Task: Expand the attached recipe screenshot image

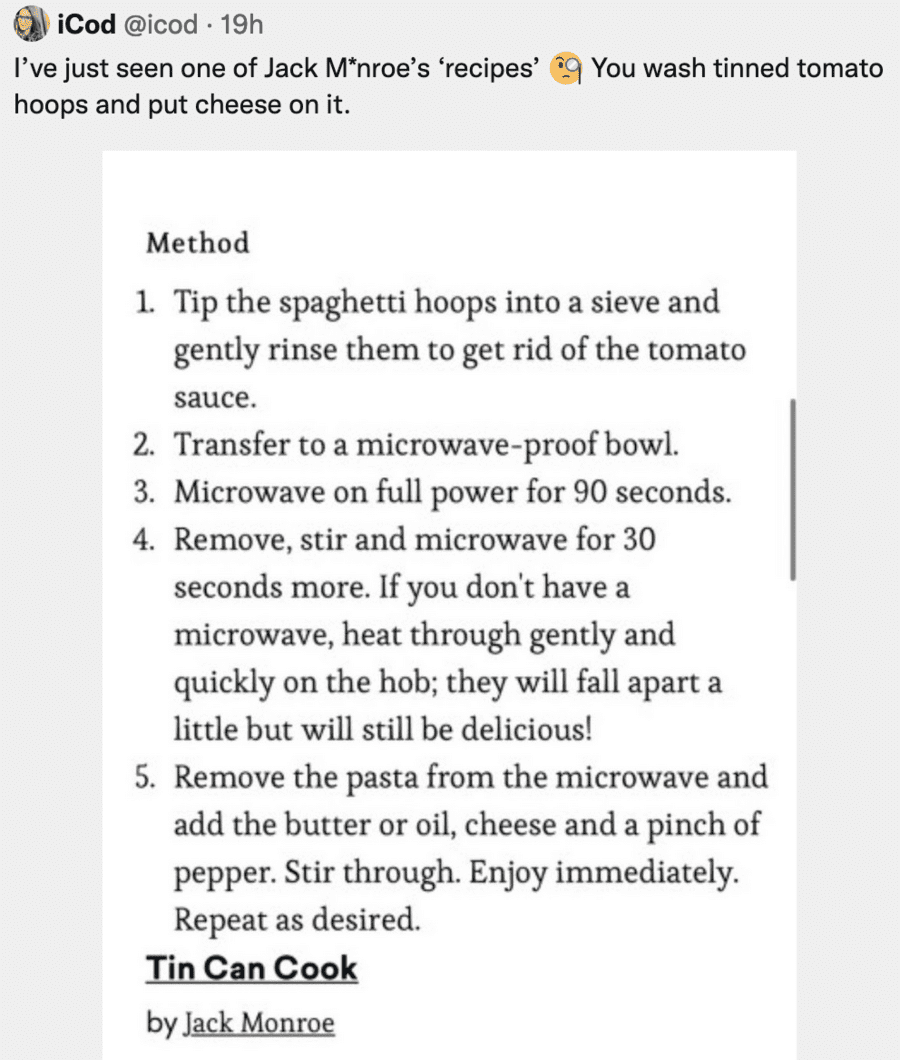Action: point(450,600)
